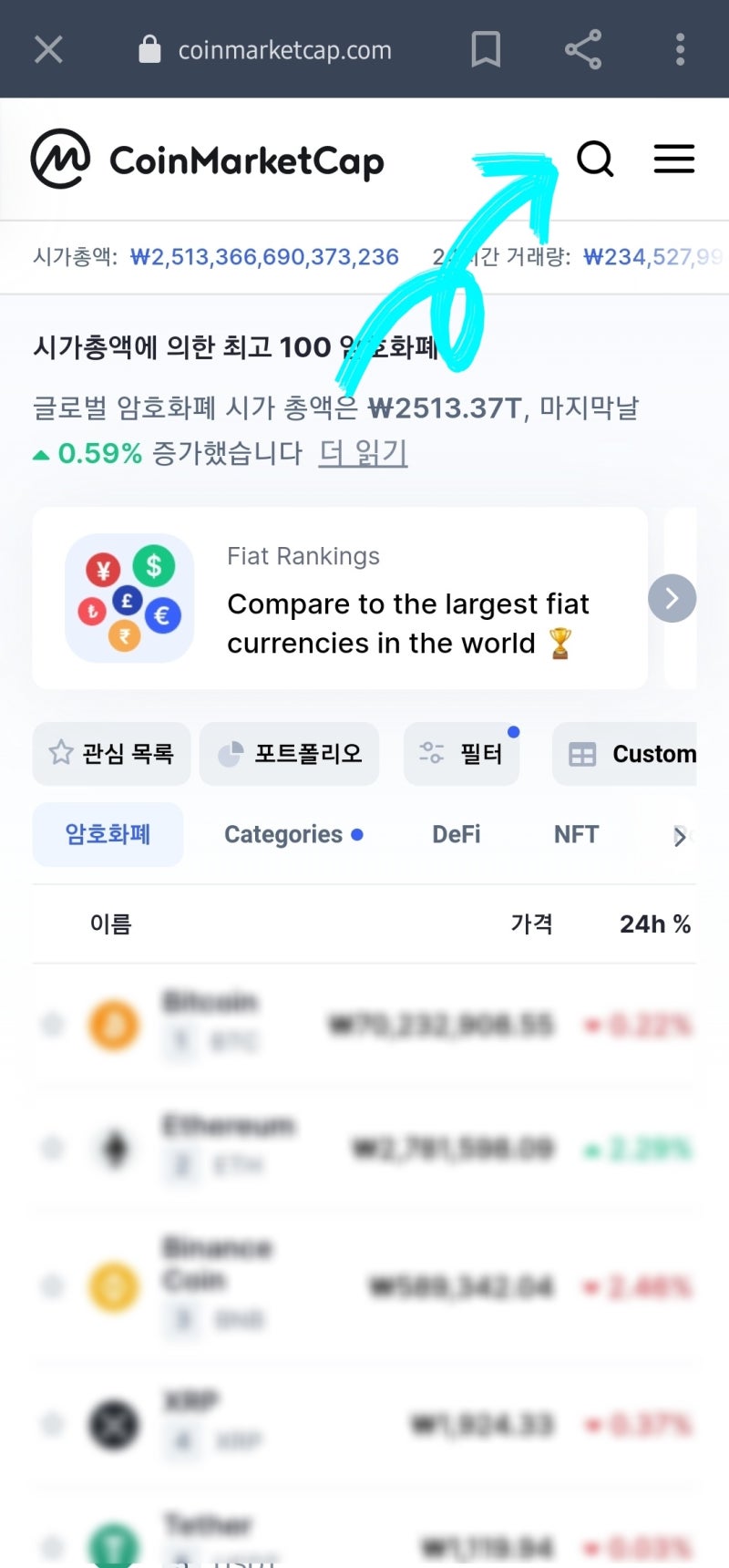
Task: Click the Fiat Rankings currency icon
Action: tap(128, 597)
